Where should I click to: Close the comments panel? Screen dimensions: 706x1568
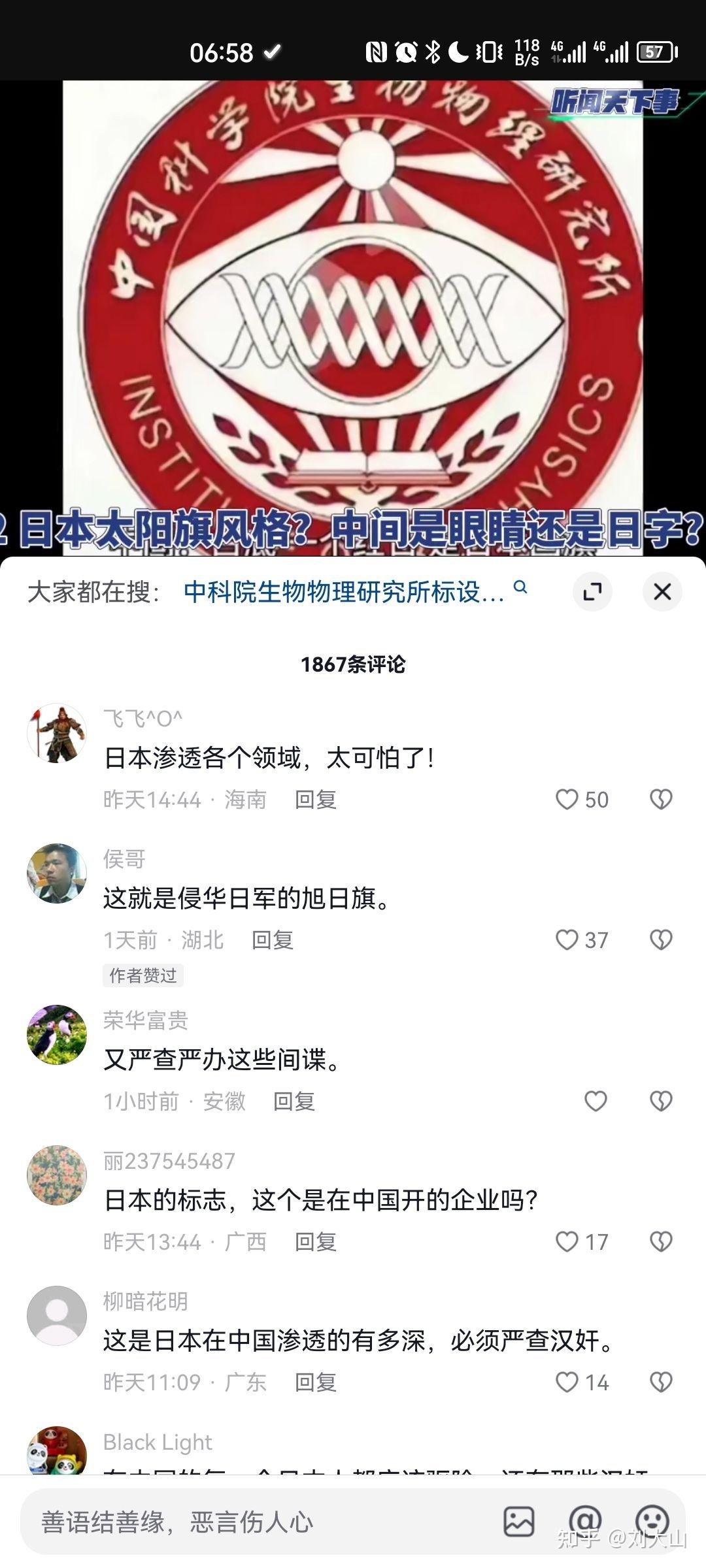click(x=662, y=592)
